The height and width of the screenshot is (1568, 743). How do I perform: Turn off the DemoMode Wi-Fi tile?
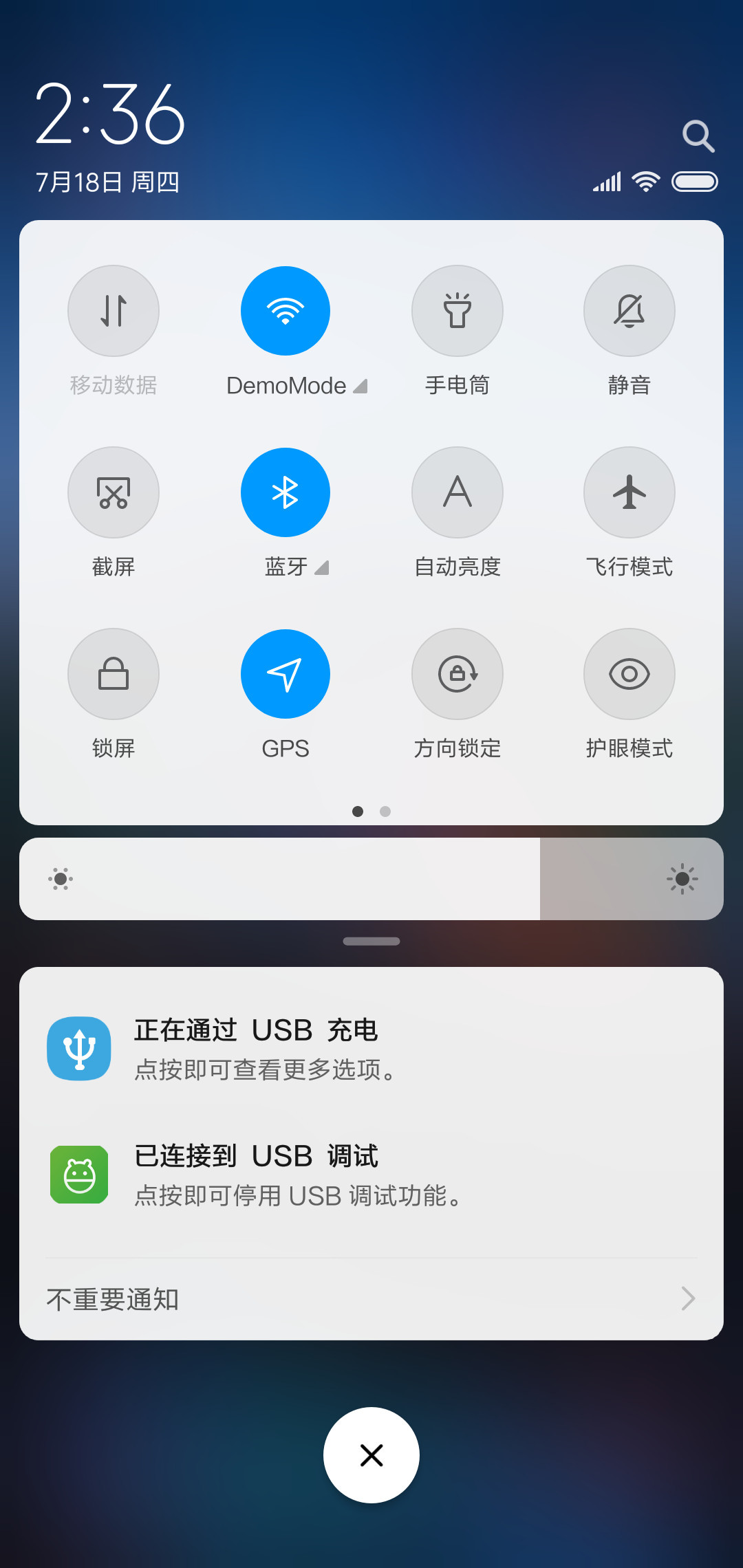286,311
